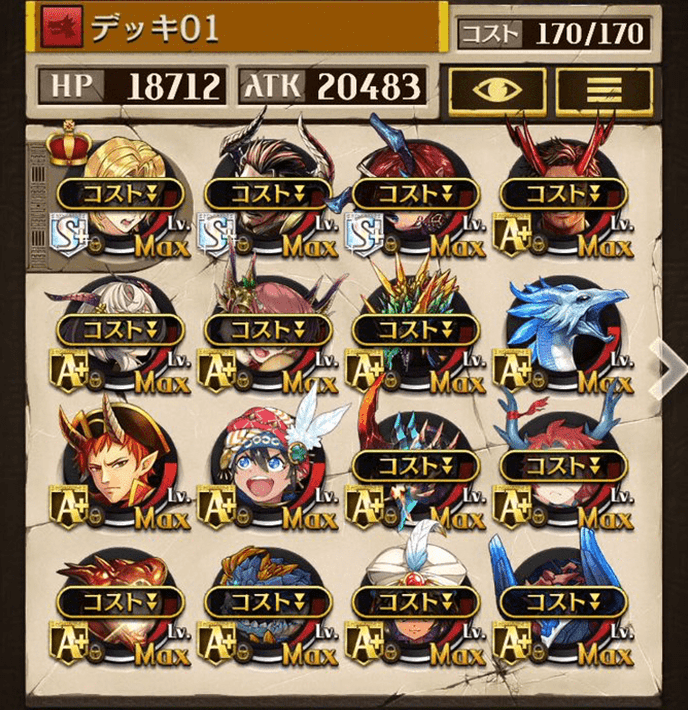Open the list menu button
The image size is (688, 710).
[x=603, y=90]
